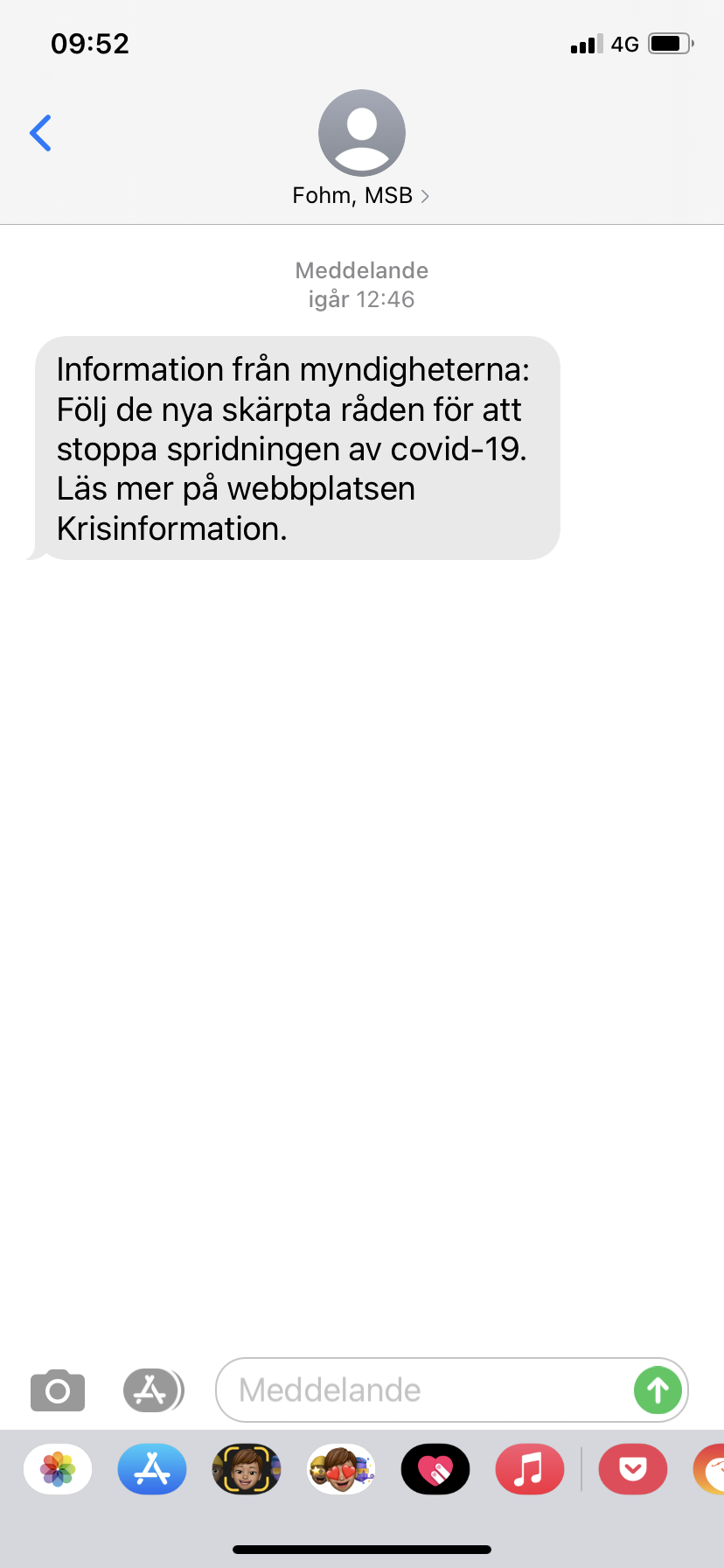Viewport: 724px width, 1568px height.
Task: Open Memoji stickers with heart eyes
Action: click(x=341, y=1468)
